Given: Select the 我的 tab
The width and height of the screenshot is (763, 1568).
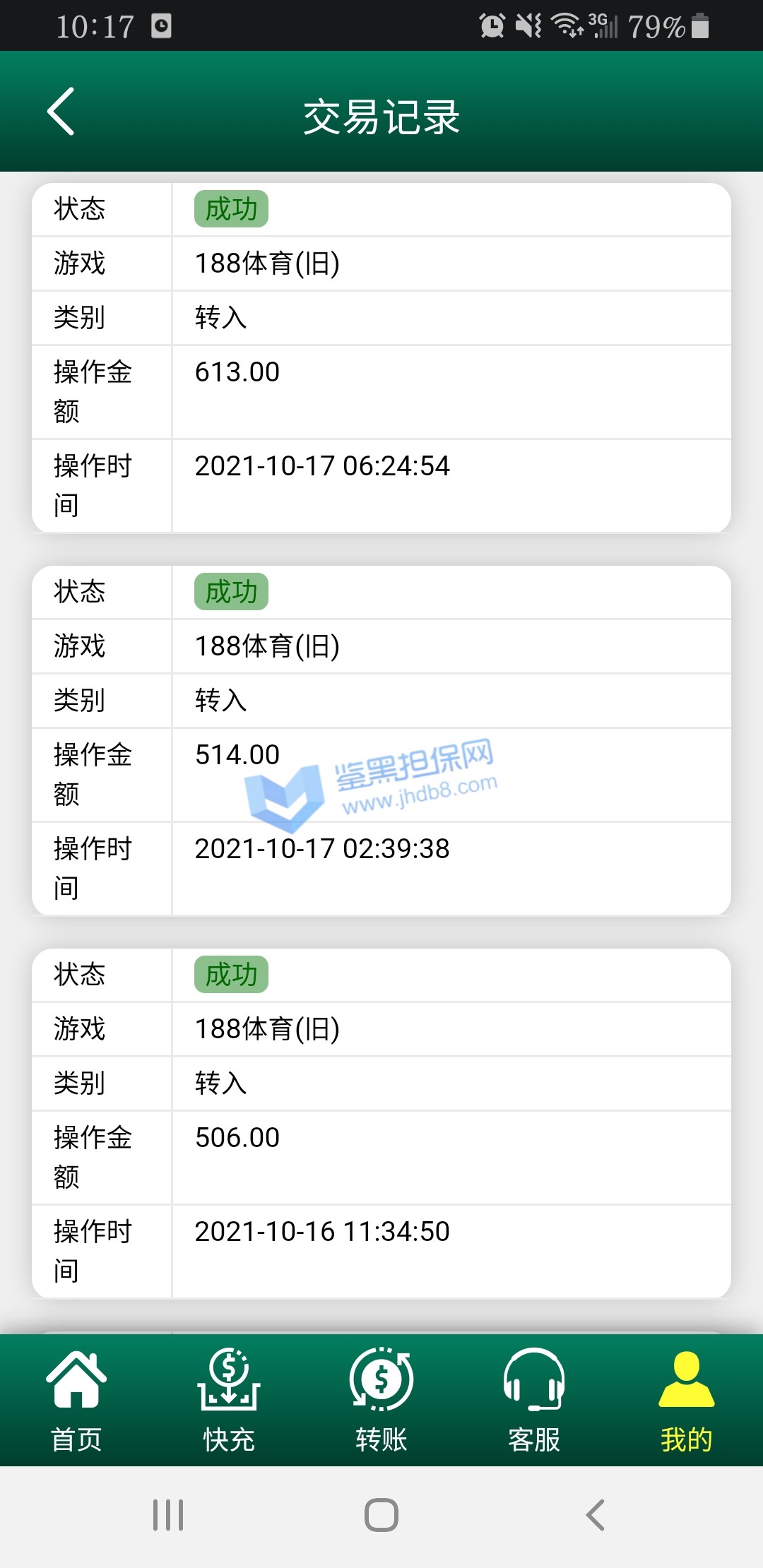Looking at the screenshot, I should pyautogui.click(x=686, y=1399).
